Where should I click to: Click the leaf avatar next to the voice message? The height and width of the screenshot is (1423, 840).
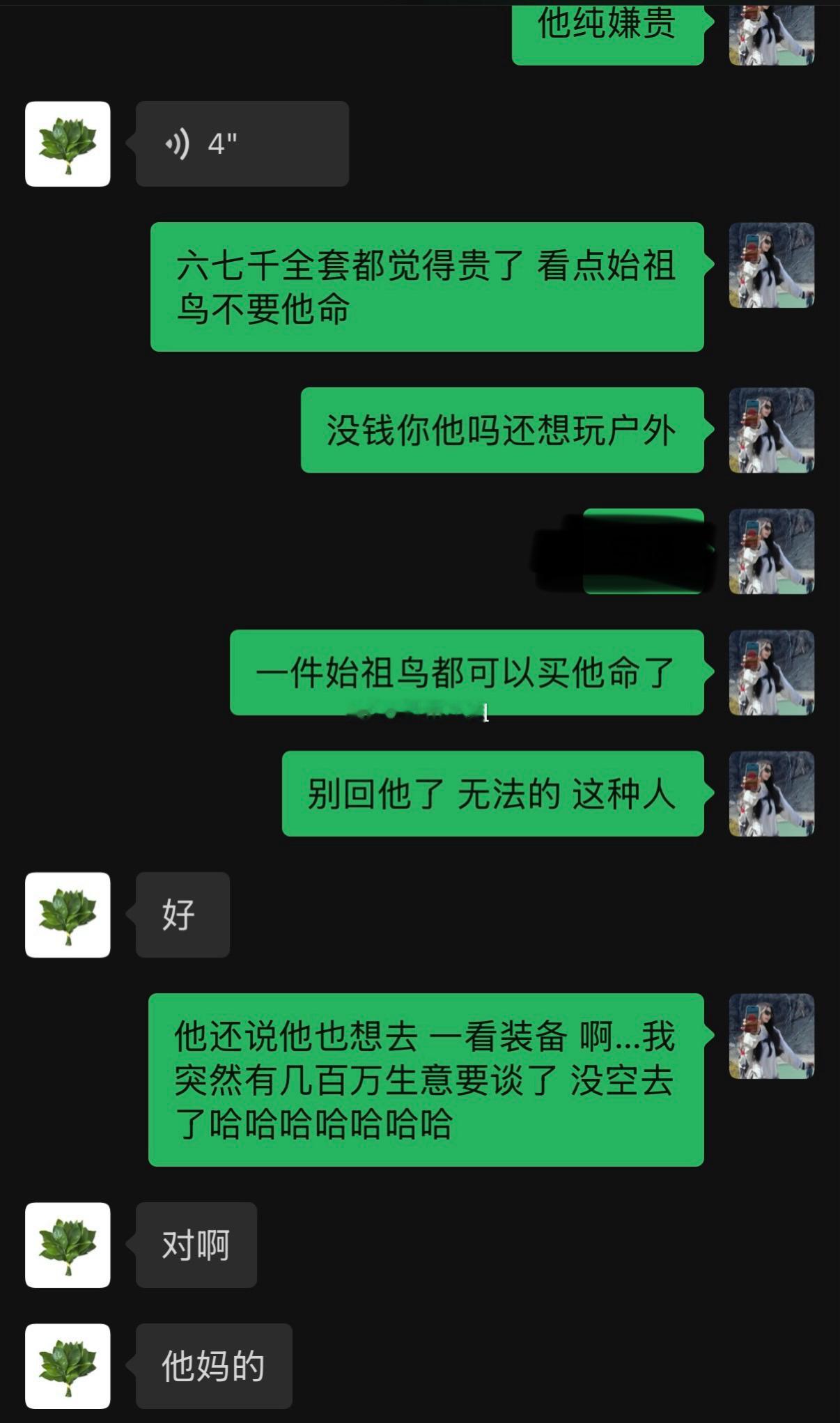tap(67, 143)
